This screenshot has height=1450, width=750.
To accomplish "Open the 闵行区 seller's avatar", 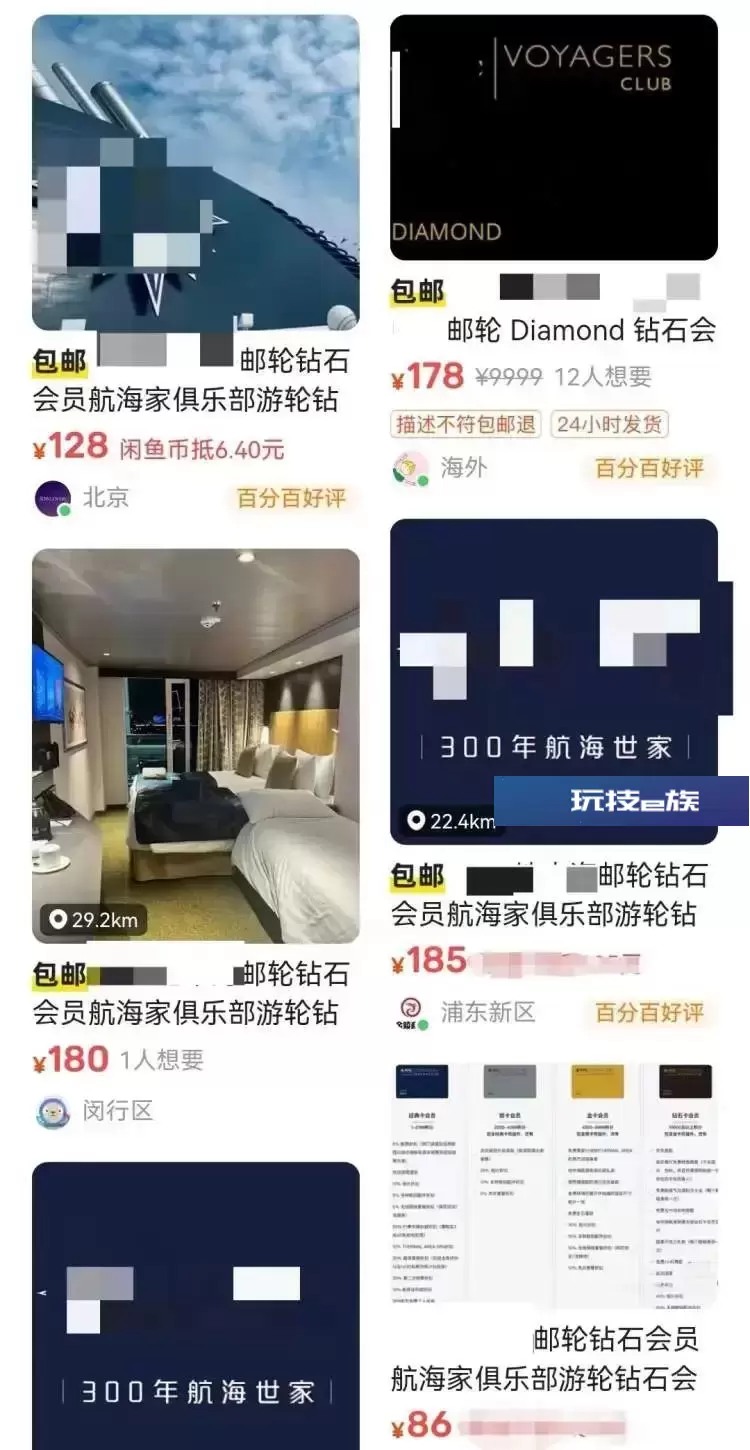I will click(52, 1111).
